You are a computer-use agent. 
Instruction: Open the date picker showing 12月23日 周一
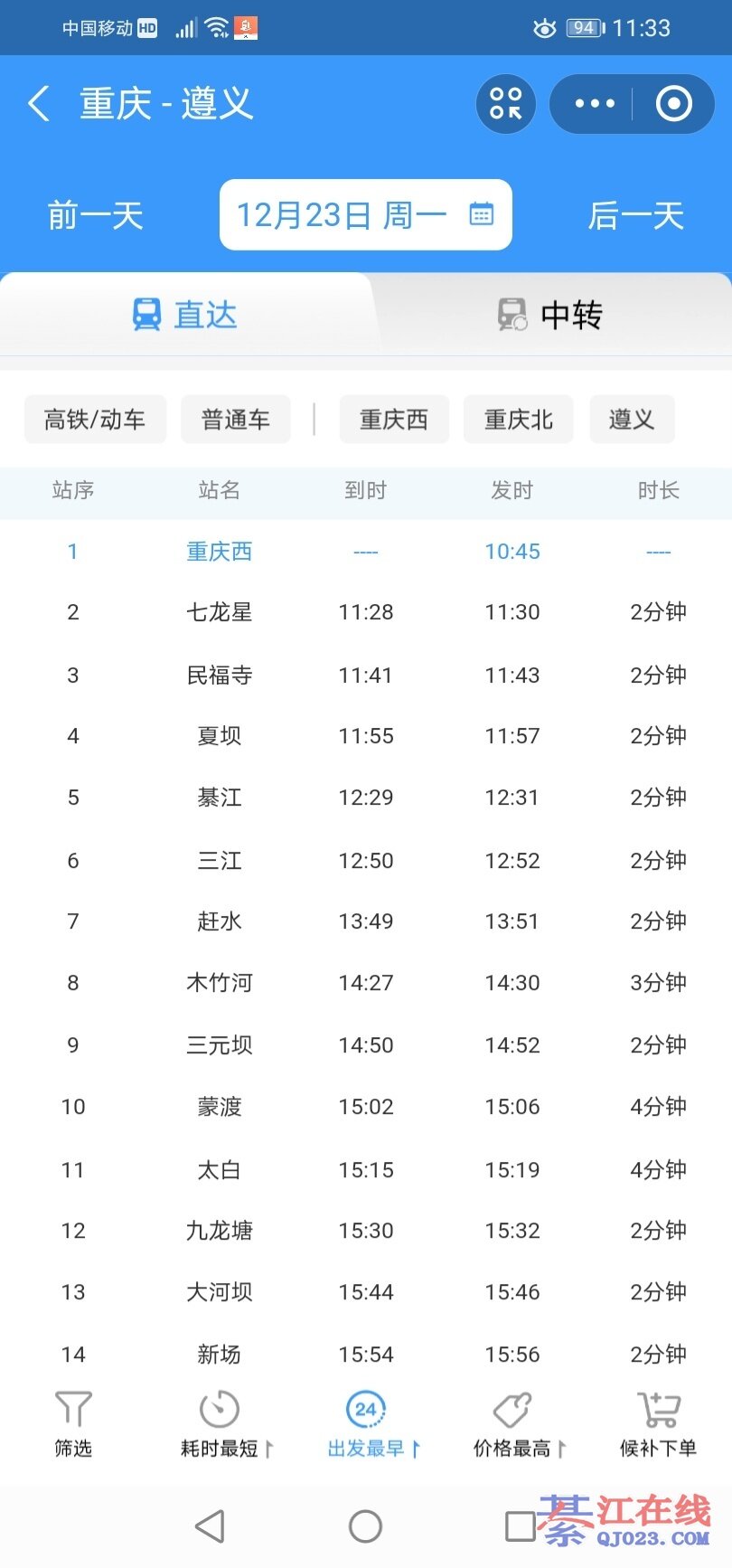(x=365, y=215)
